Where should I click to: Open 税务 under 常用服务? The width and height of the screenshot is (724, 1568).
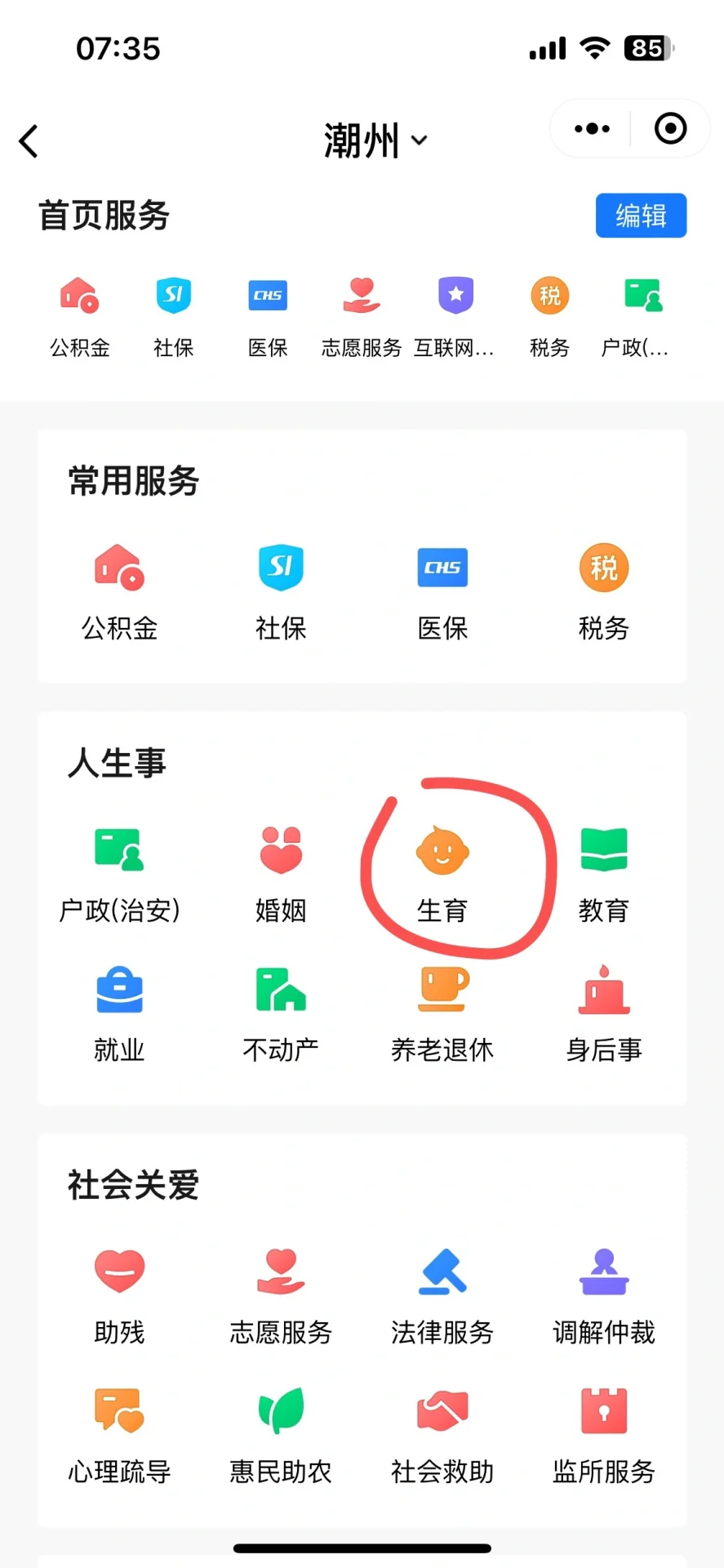pyautogui.click(x=604, y=591)
